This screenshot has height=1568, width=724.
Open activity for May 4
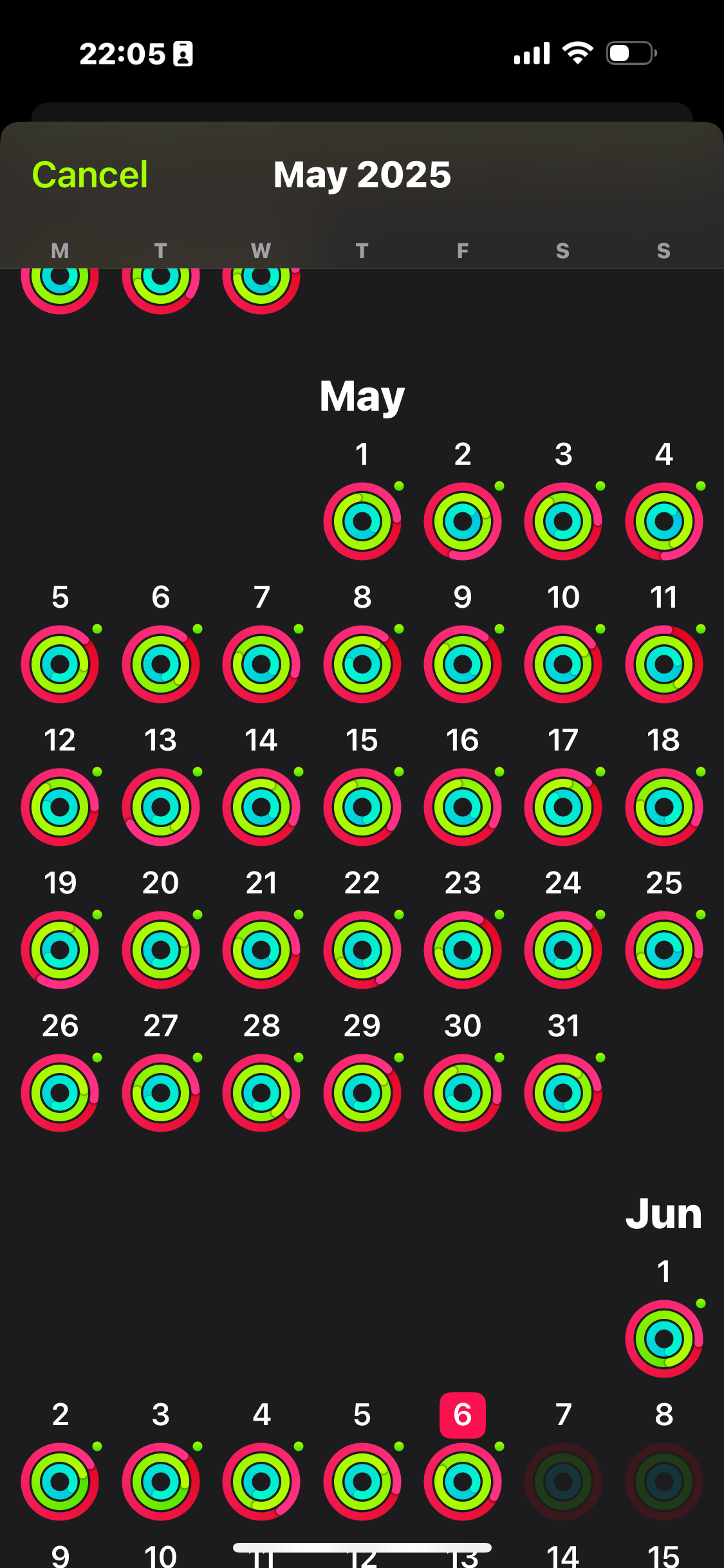[x=664, y=521]
